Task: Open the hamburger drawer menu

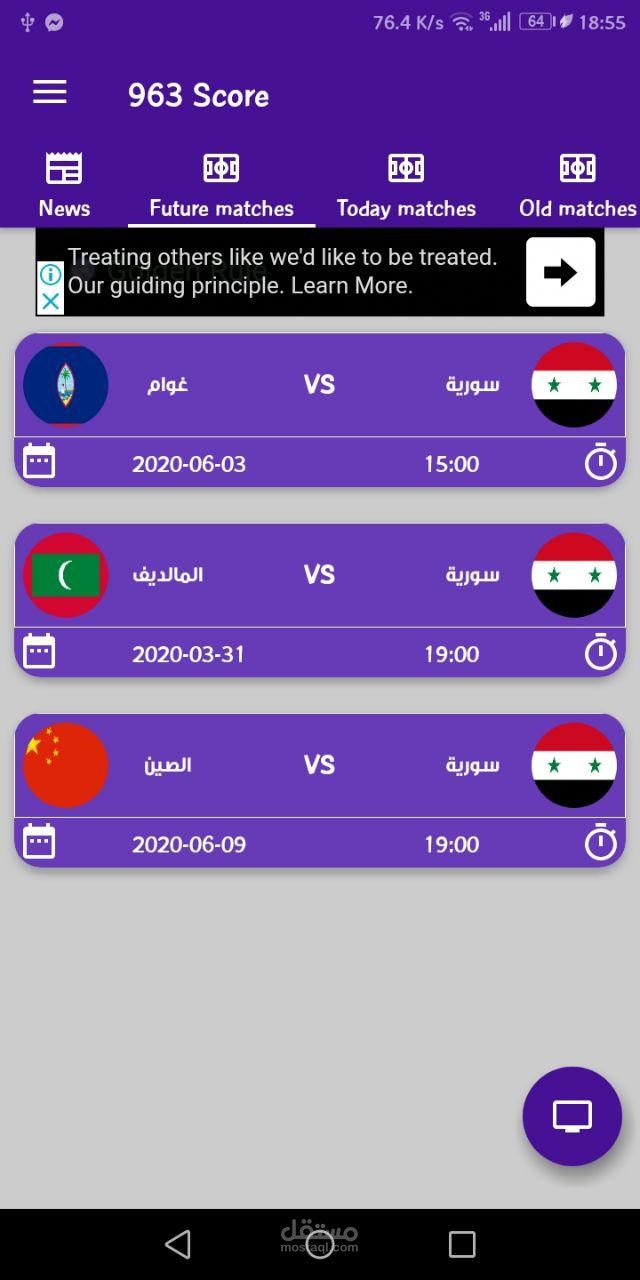Action: (49, 94)
